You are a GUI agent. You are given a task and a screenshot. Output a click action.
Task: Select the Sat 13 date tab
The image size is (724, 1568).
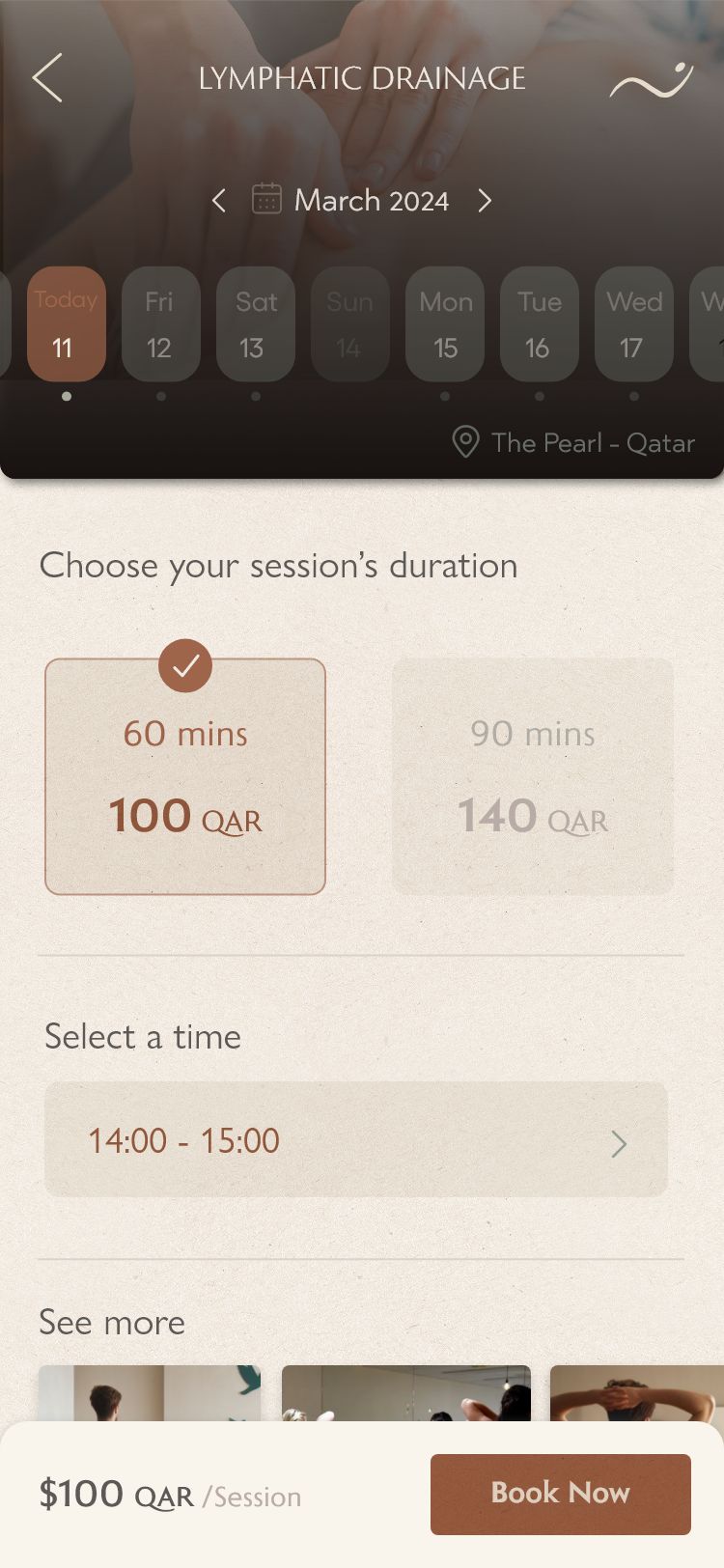click(255, 324)
